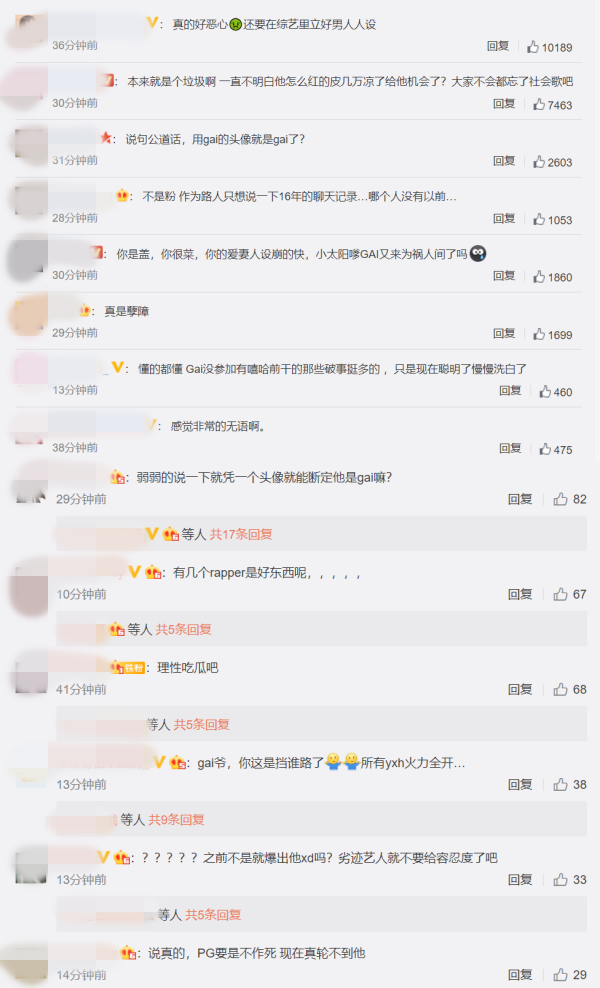This screenshot has height=988, width=600.
Task: Reply to the comment '真是孽障'
Action: tap(503, 334)
